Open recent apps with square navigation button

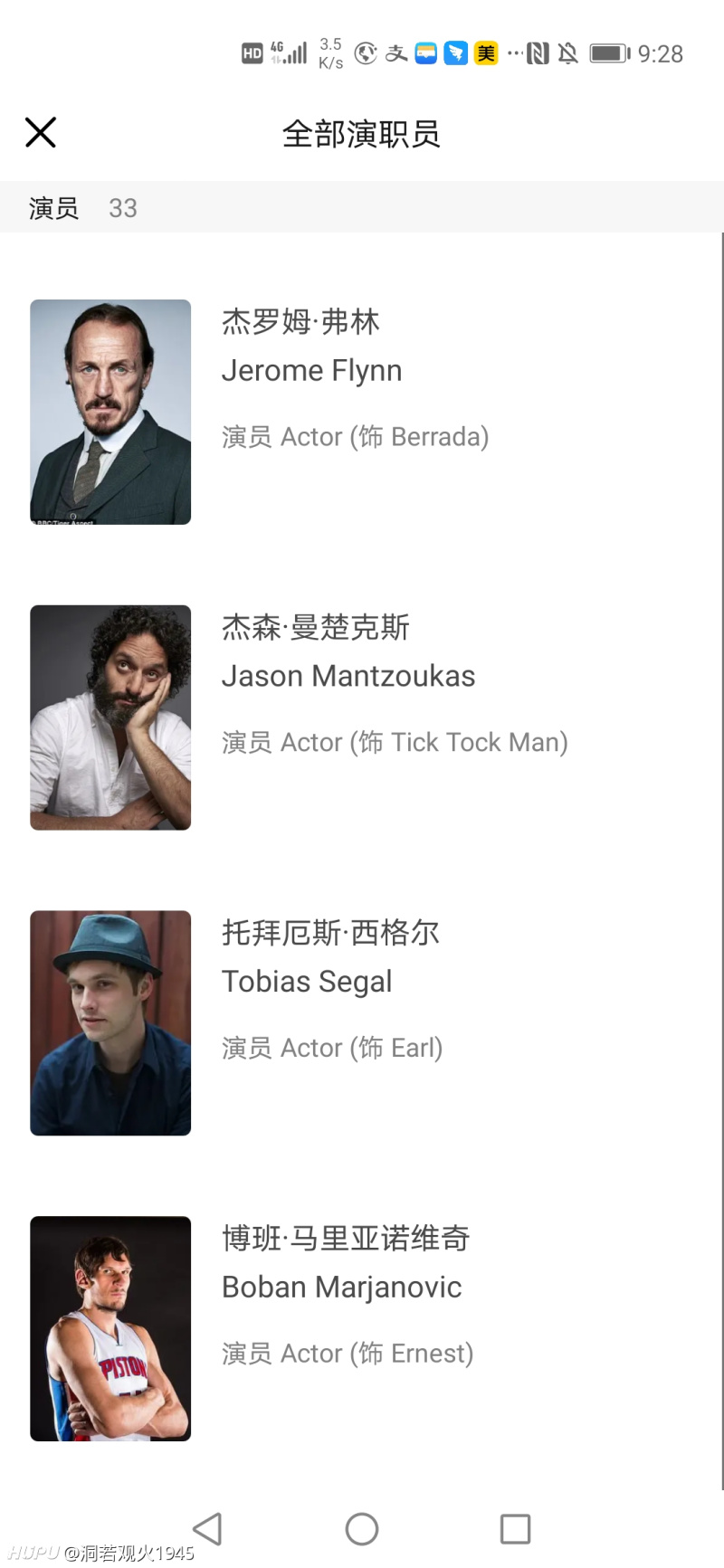(x=515, y=1529)
